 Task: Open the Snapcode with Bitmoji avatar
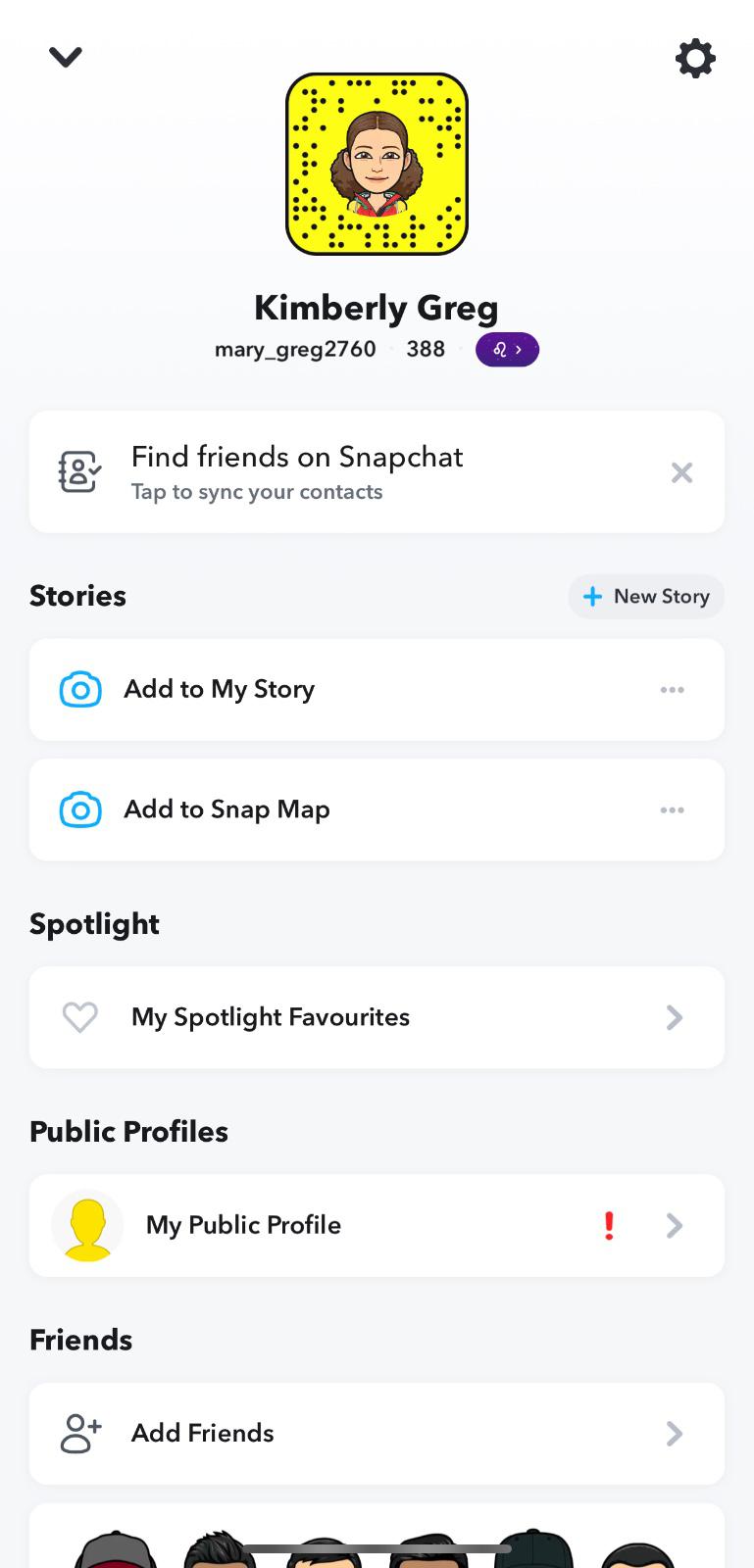pyautogui.click(x=377, y=164)
